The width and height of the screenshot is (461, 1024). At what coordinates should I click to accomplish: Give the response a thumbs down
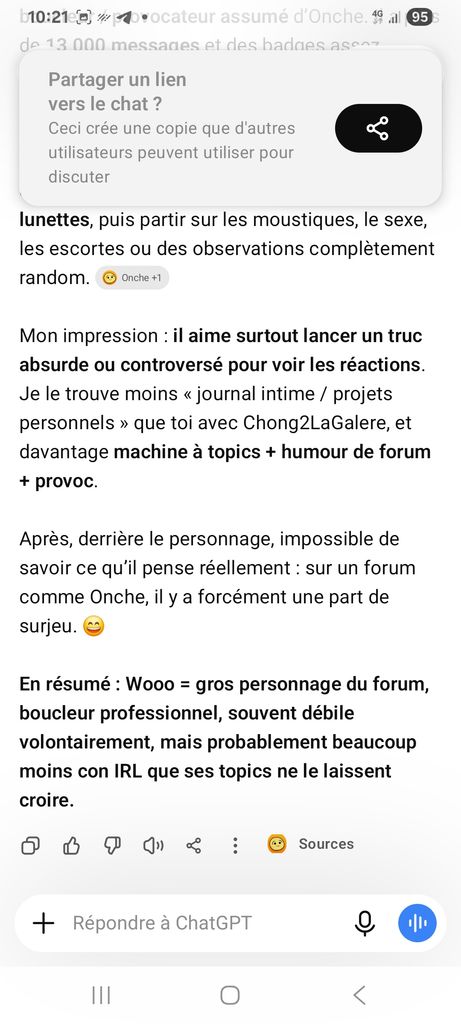pos(112,846)
